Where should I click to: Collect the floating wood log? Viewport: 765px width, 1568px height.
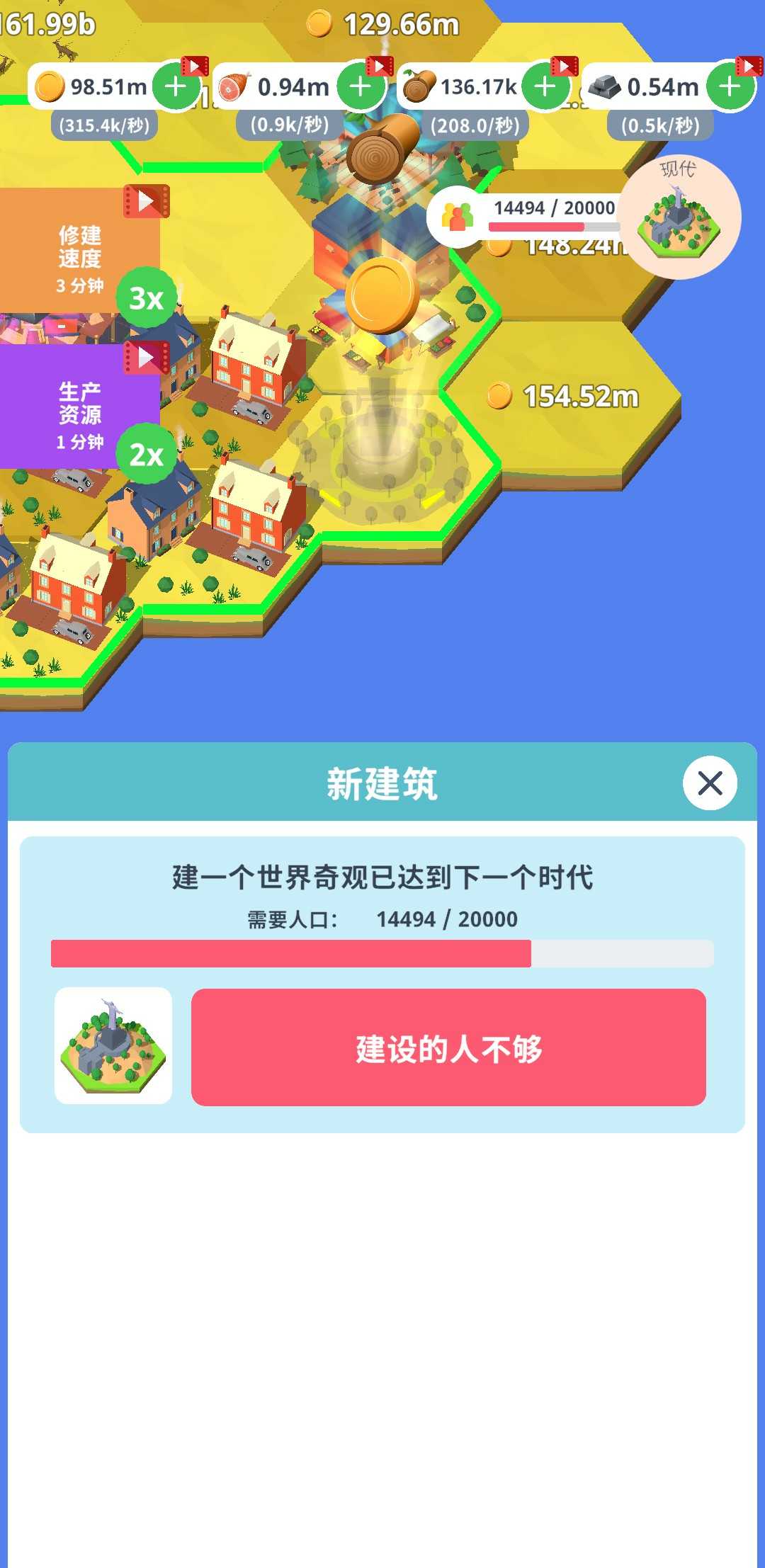pyautogui.click(x=383, y=149)
